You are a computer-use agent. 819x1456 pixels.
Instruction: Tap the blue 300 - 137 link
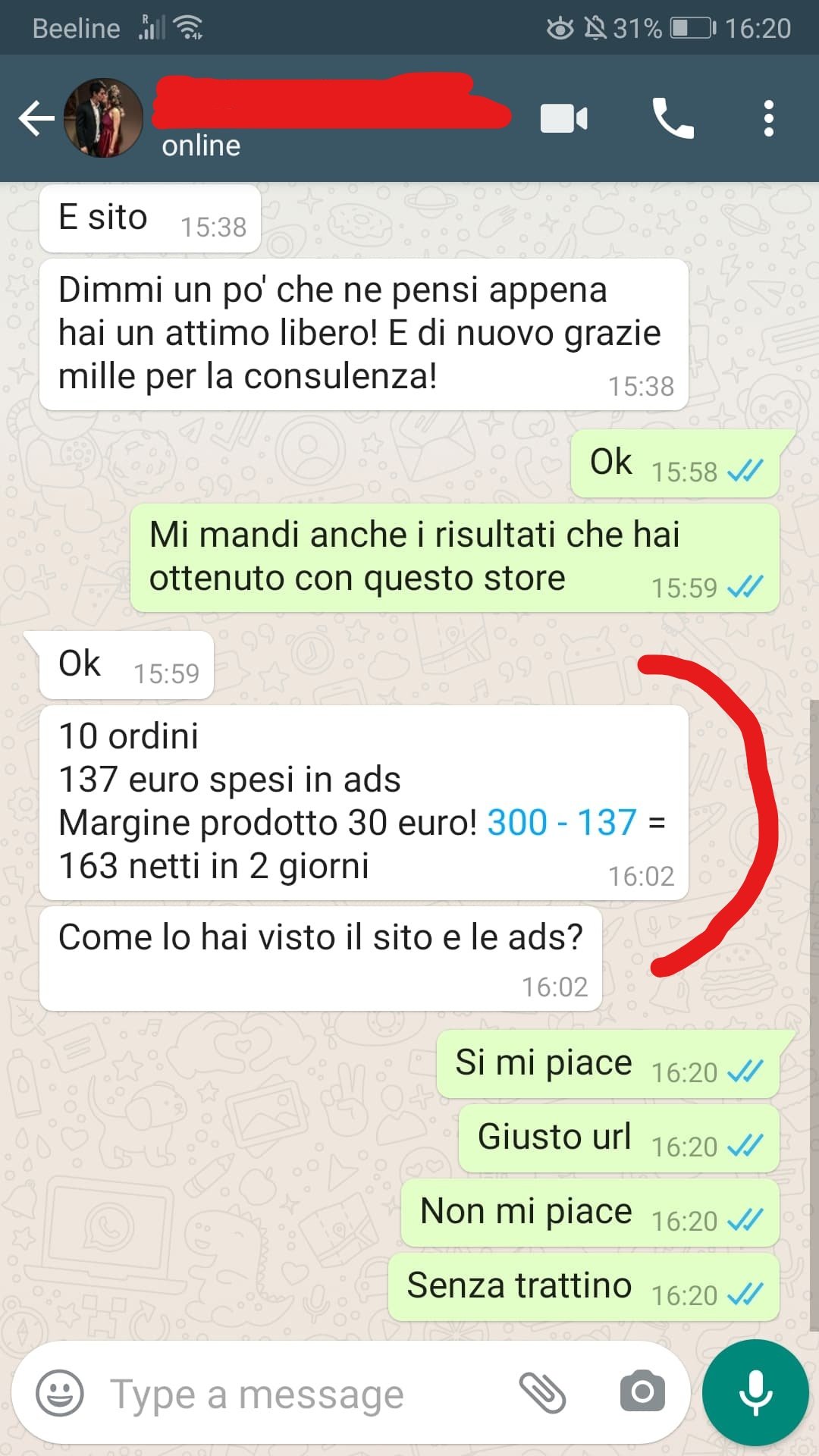[561, 823]
